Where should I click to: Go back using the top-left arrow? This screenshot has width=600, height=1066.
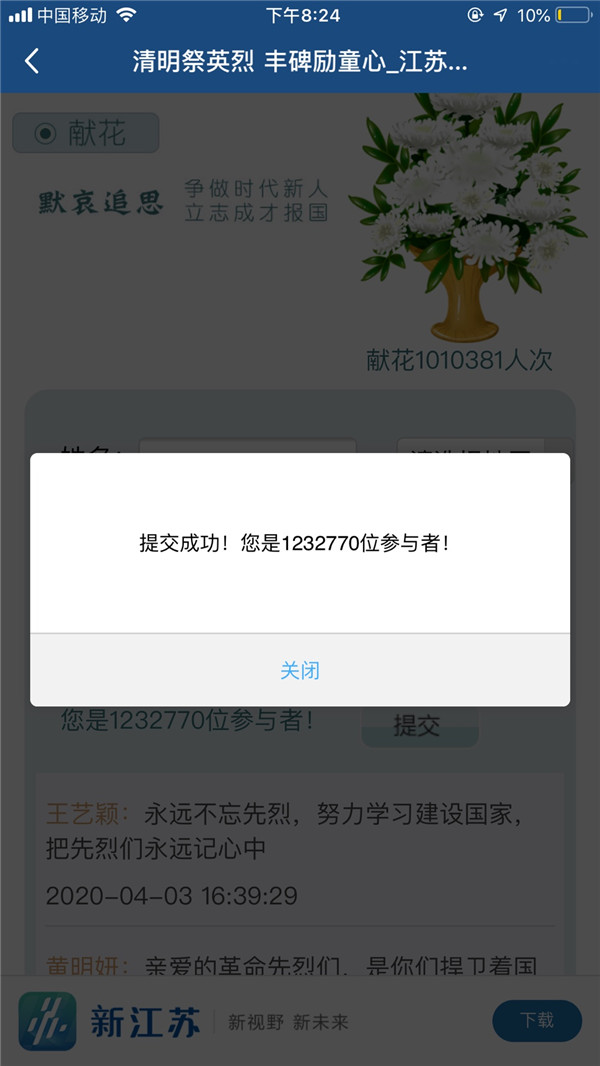(32, 61)
